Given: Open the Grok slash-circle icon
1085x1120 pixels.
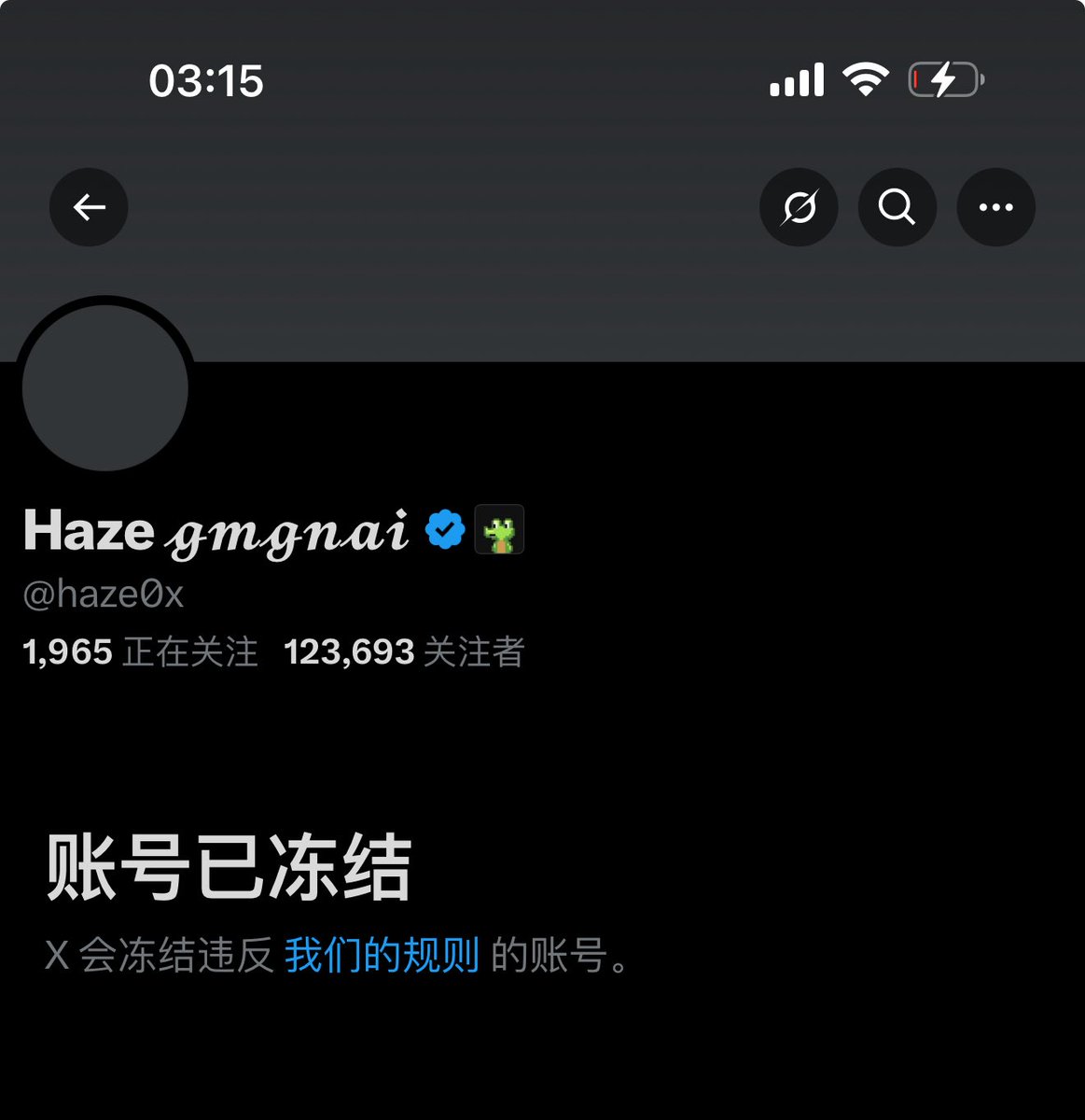Looking at the screenshot, I should click(x=799, y=207).
